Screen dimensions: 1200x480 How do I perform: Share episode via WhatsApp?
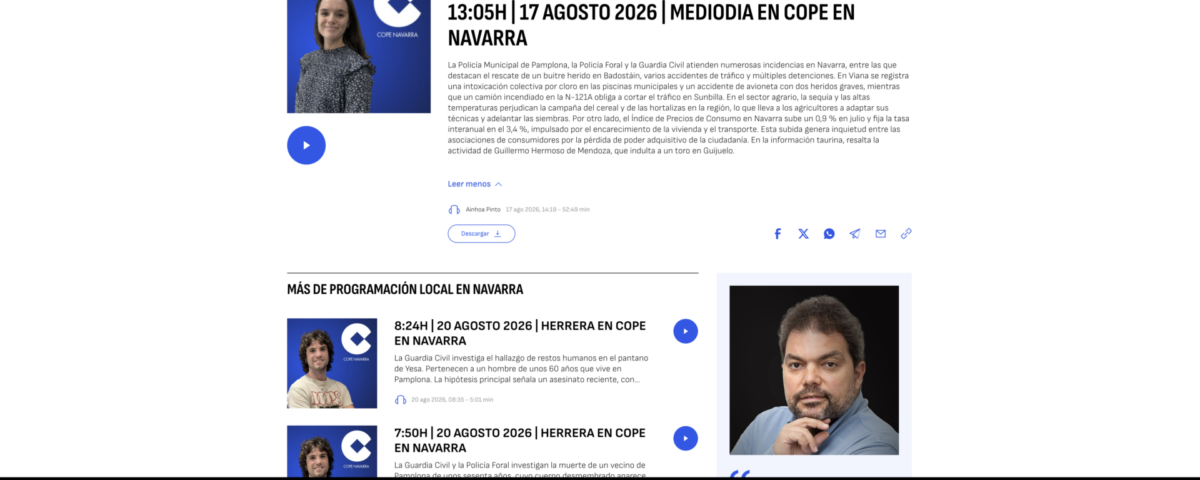tap(829, 233)
